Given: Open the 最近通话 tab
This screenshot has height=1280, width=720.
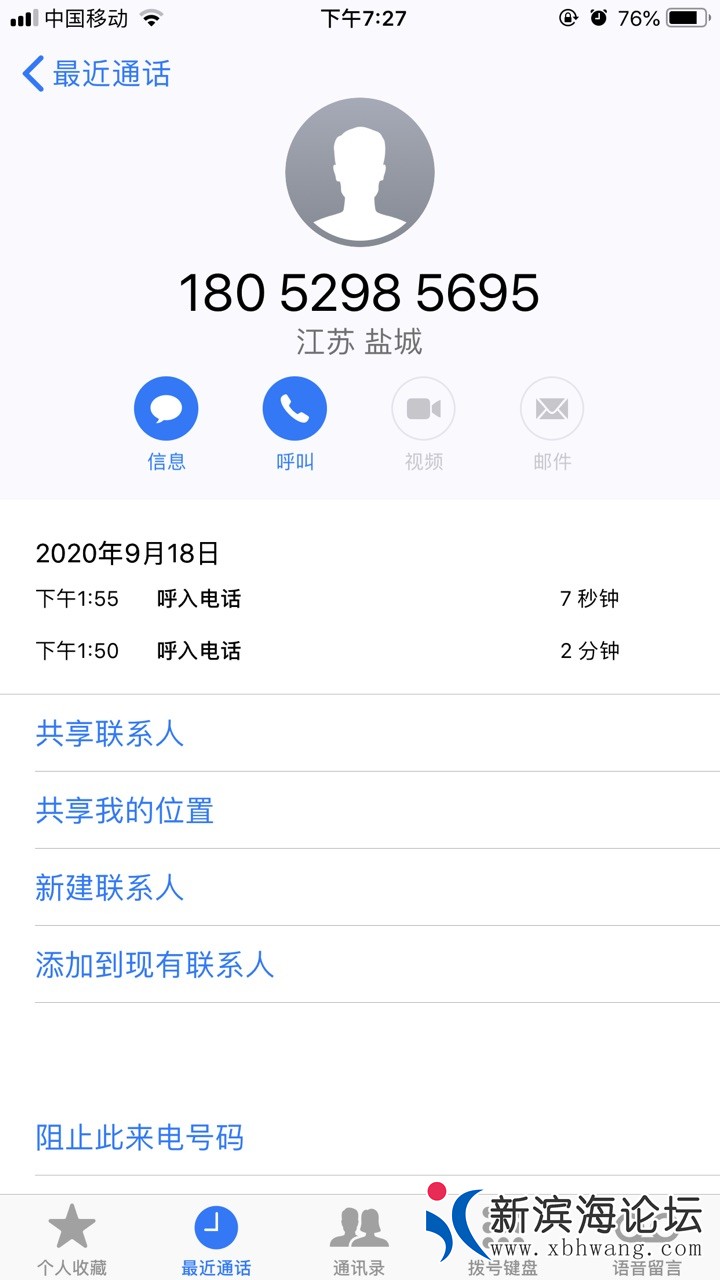Looking at the screenshot, I should pos(216,1238).
